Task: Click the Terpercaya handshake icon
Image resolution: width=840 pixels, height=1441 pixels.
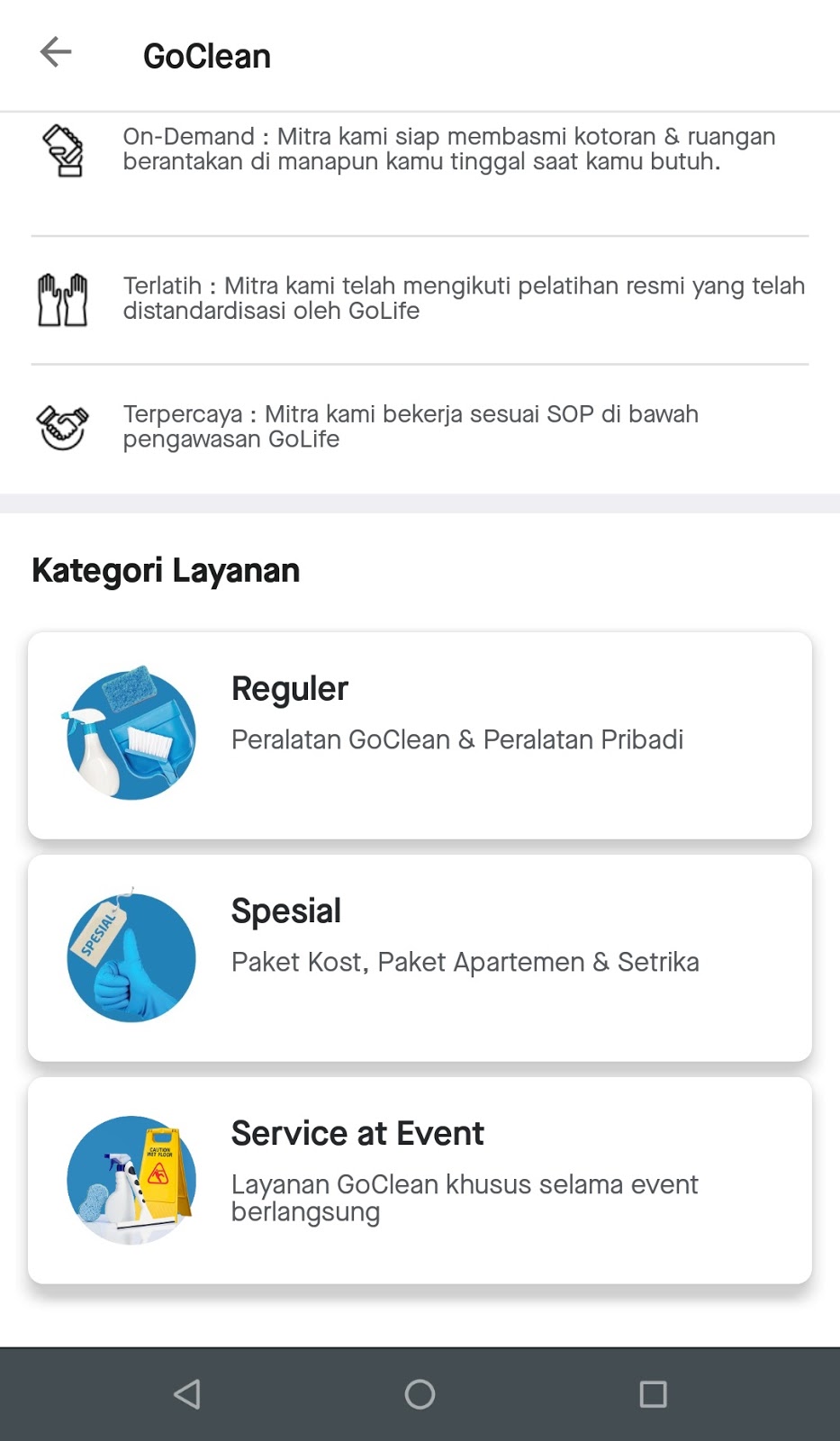Action: (x=62, y=425)
